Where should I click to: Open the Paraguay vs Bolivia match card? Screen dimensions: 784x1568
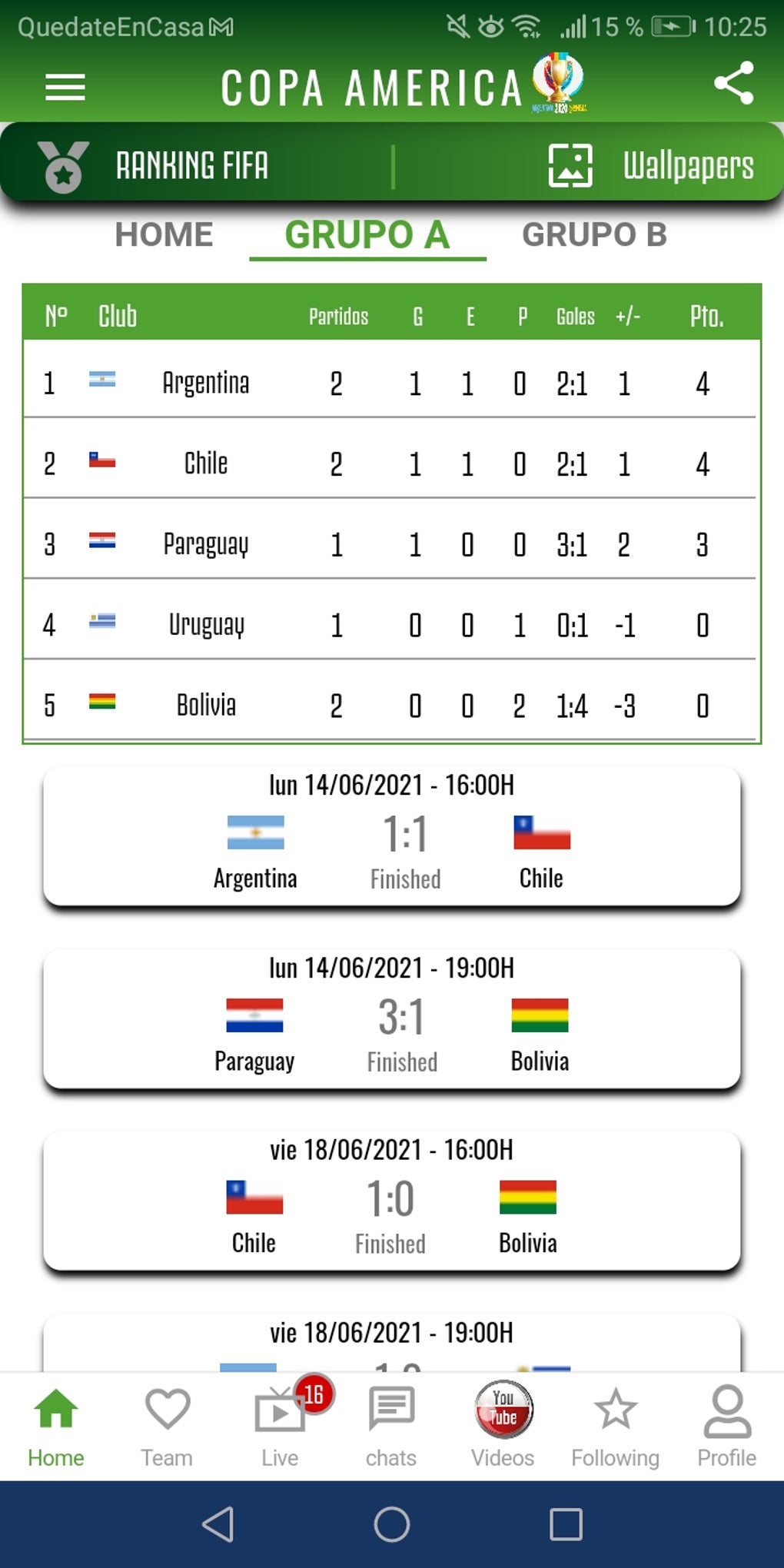pyautogui.click(x=392, y=1018)
